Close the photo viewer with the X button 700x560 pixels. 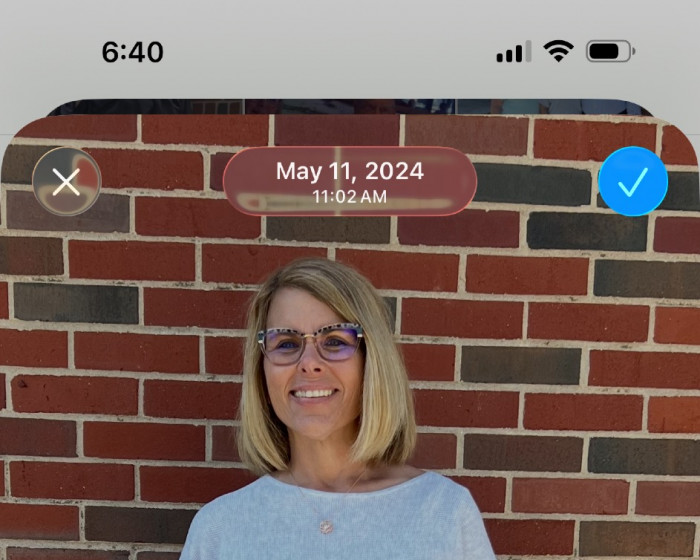click(x=66, y=181)
